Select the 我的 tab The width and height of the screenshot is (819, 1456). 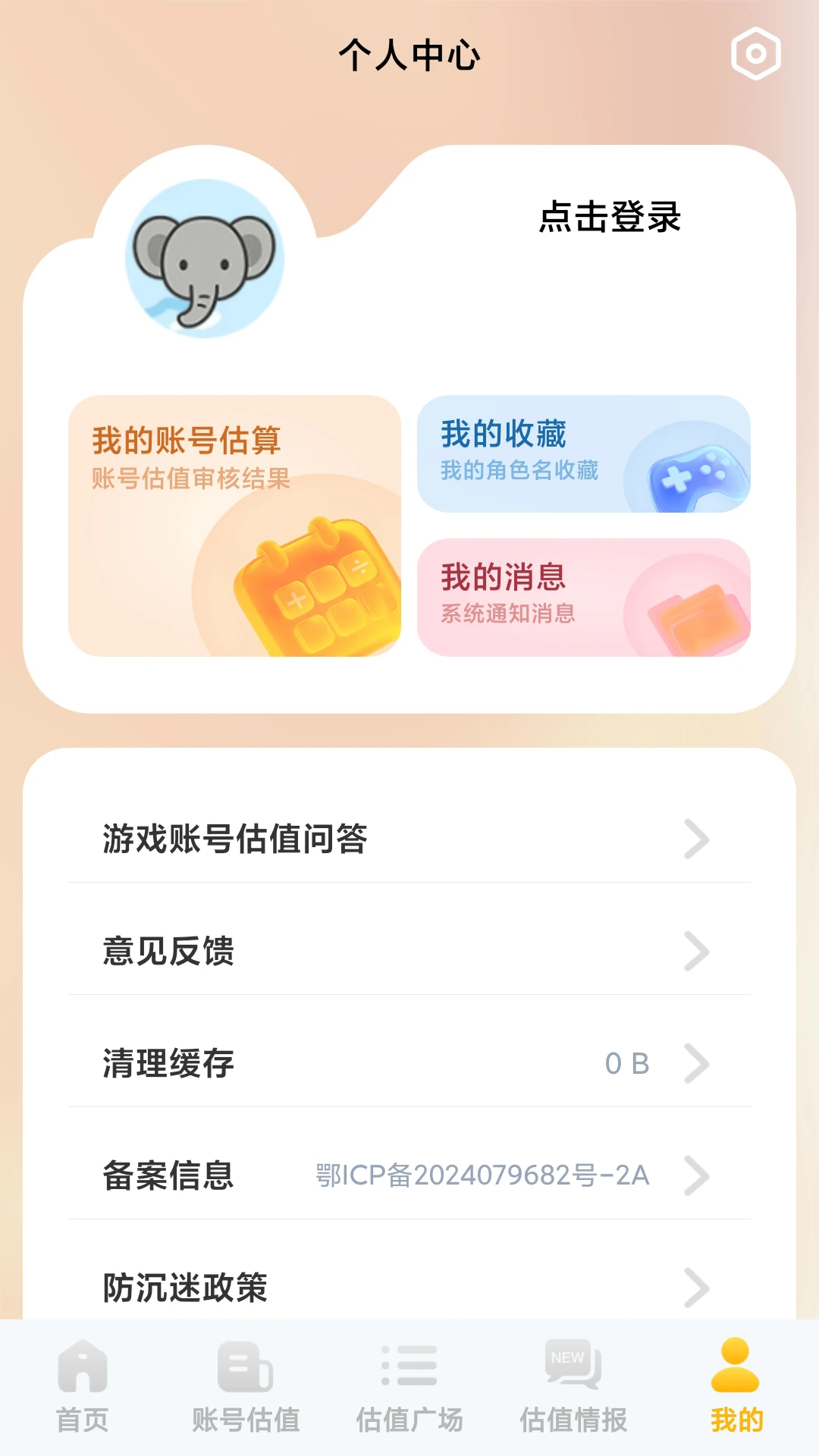coord(736,1388)
